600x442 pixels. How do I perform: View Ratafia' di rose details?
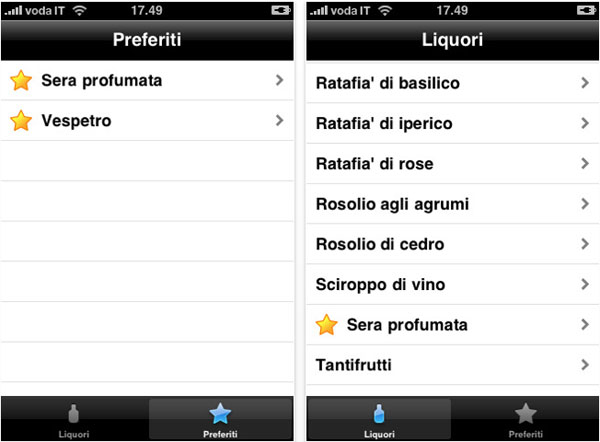pyautogui.click(x=452, y=164)
